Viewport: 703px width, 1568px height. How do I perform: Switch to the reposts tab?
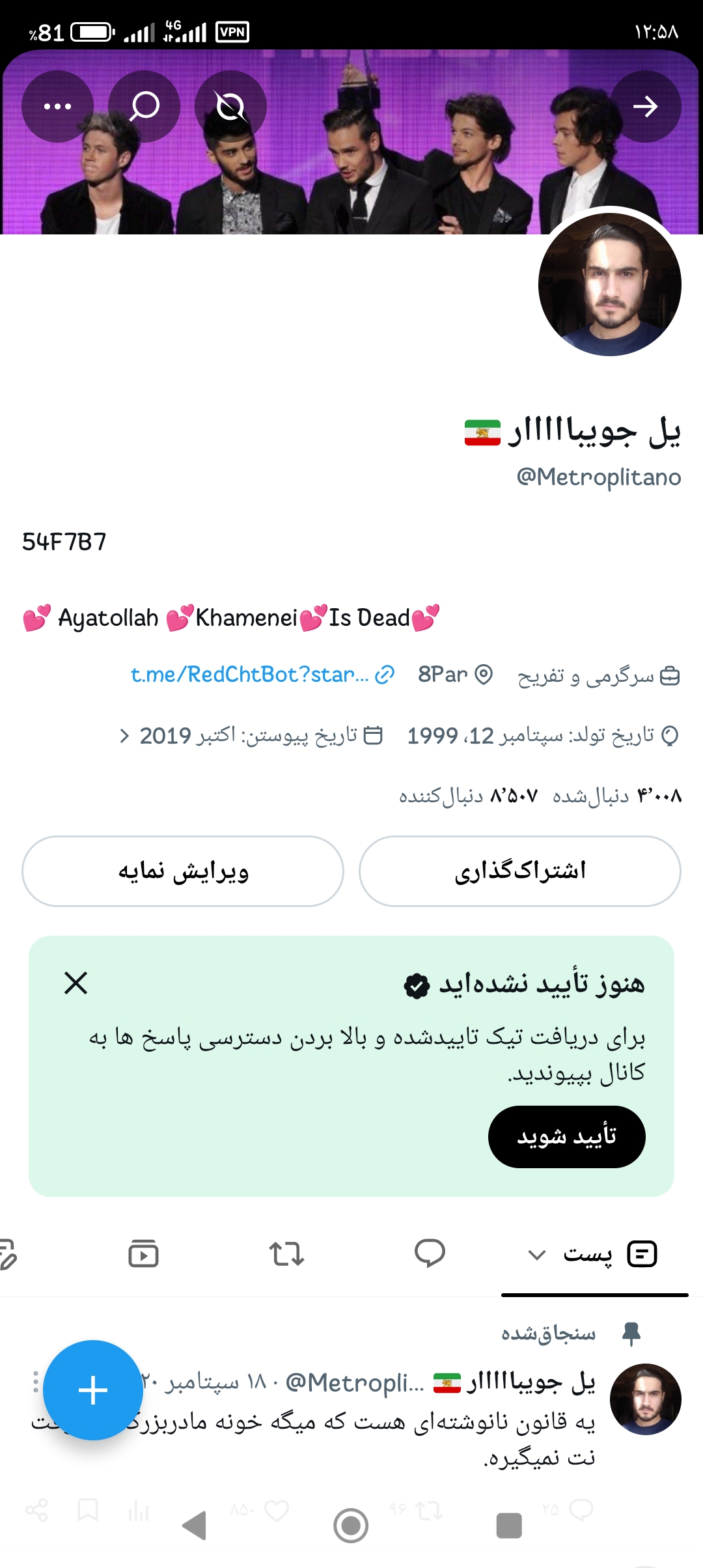click(x=286, y=1254)
